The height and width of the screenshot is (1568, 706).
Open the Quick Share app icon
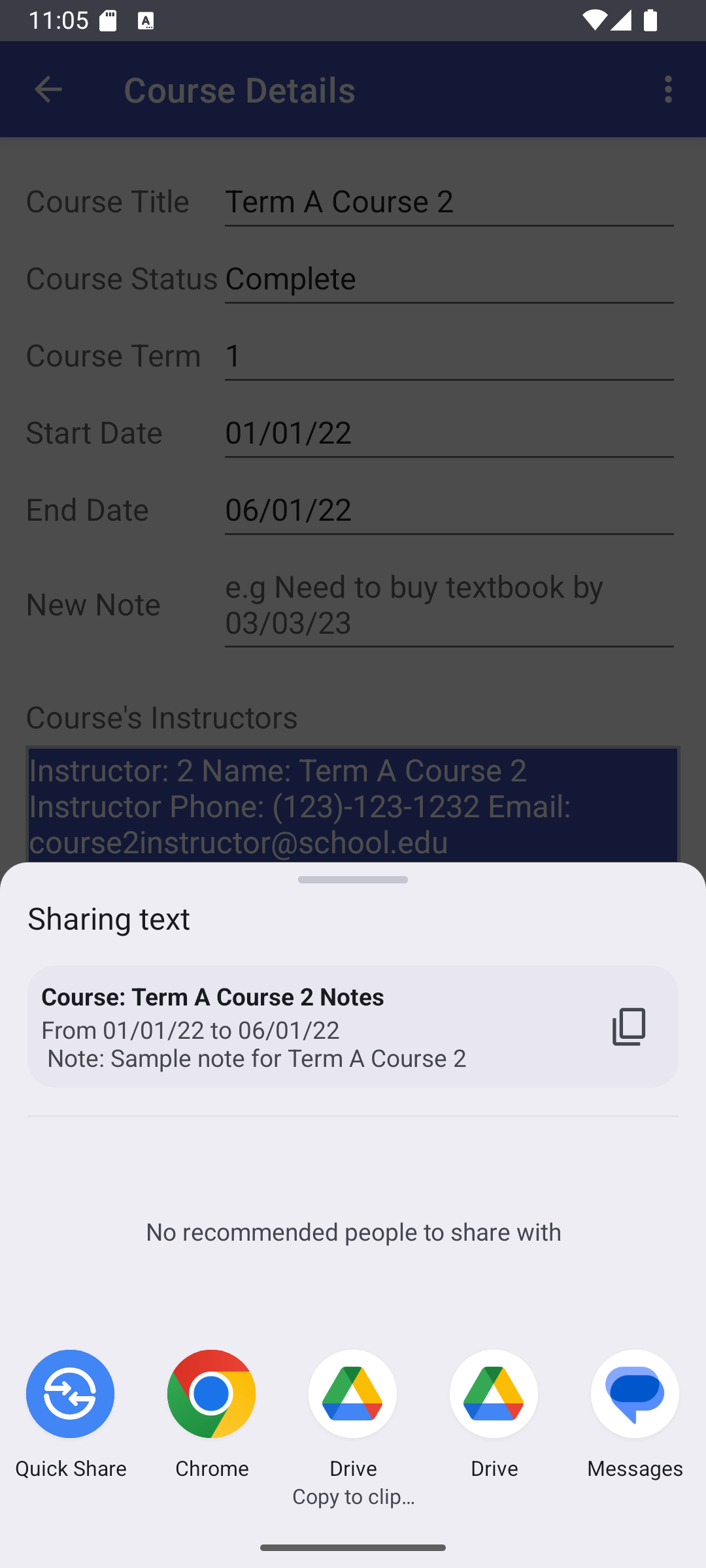(x=71, y=1394)
